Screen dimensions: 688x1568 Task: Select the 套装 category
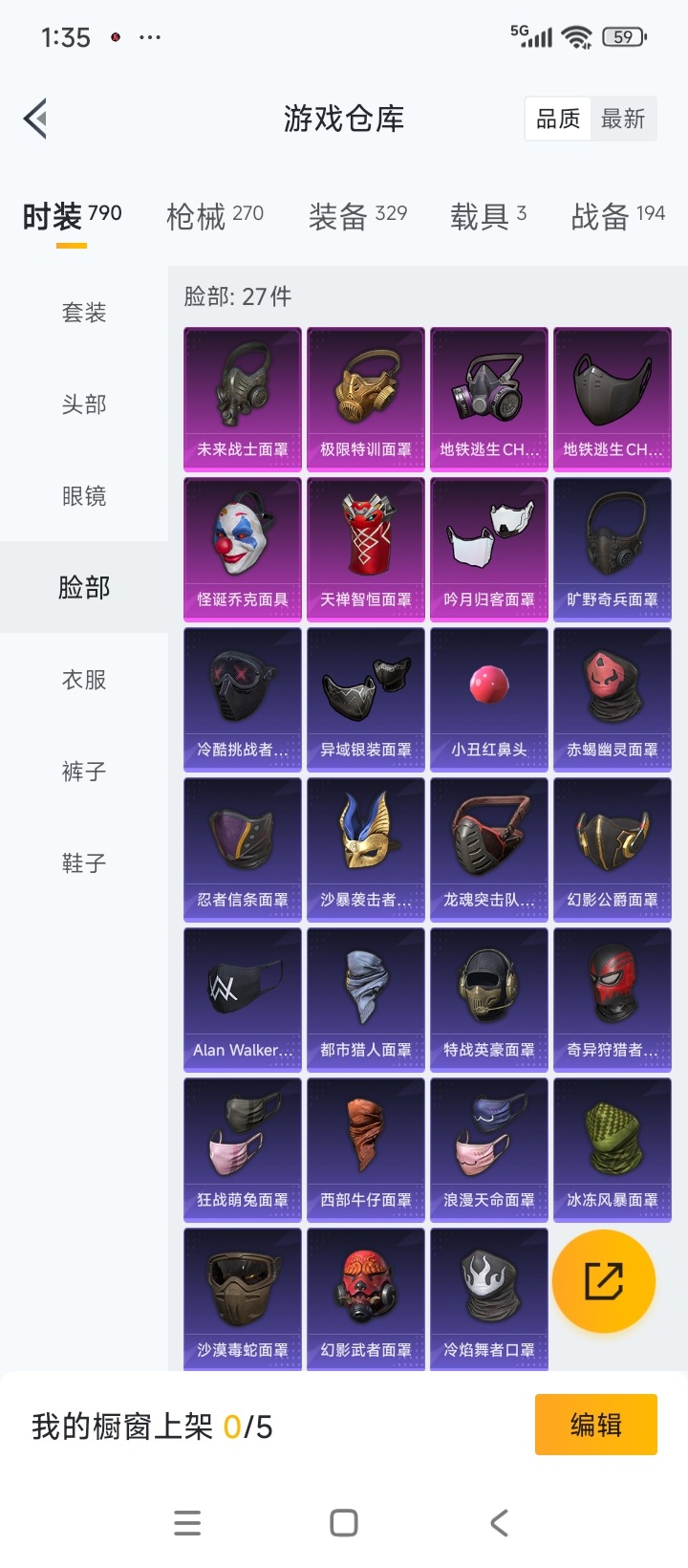pos(84,313)
